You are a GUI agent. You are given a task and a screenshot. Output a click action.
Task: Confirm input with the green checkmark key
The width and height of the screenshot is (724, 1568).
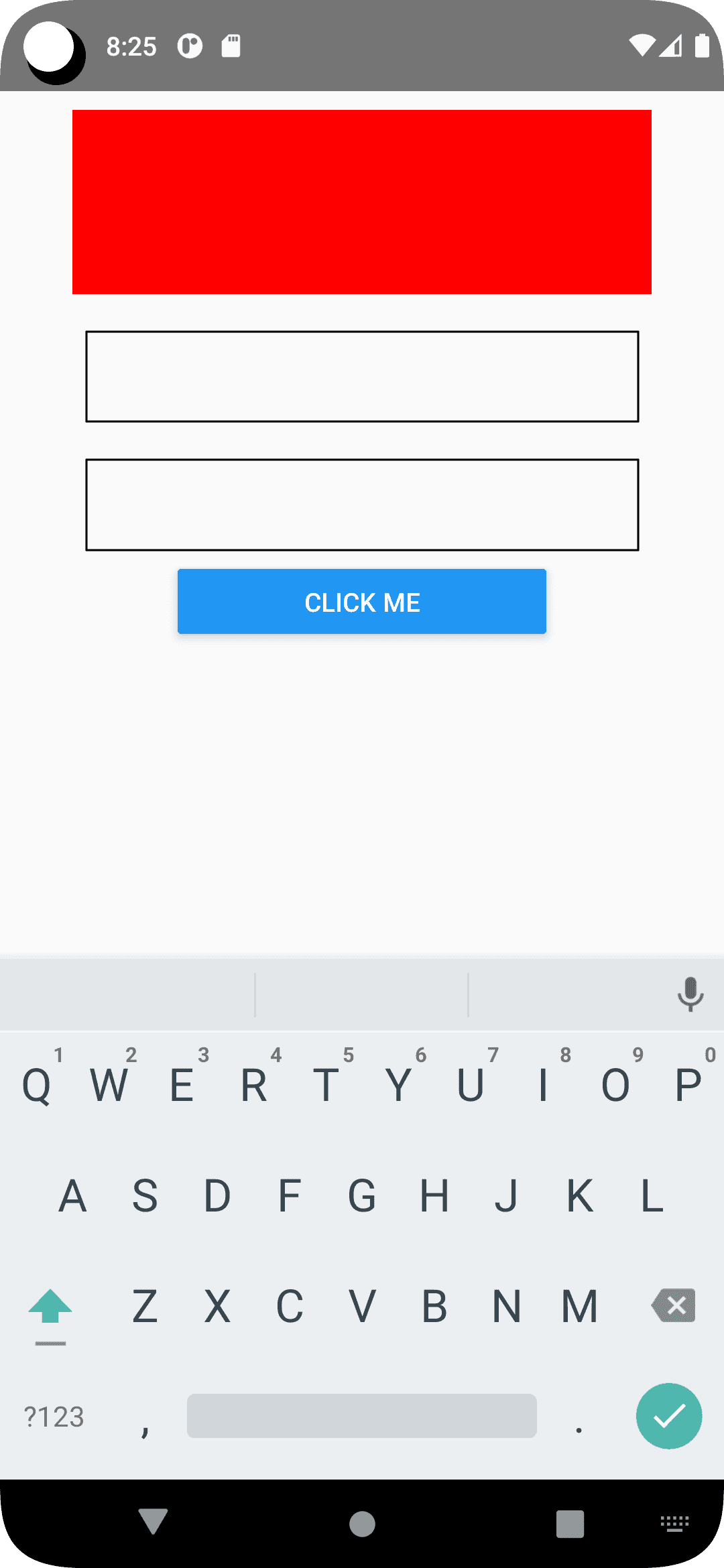pos(669,1416)
